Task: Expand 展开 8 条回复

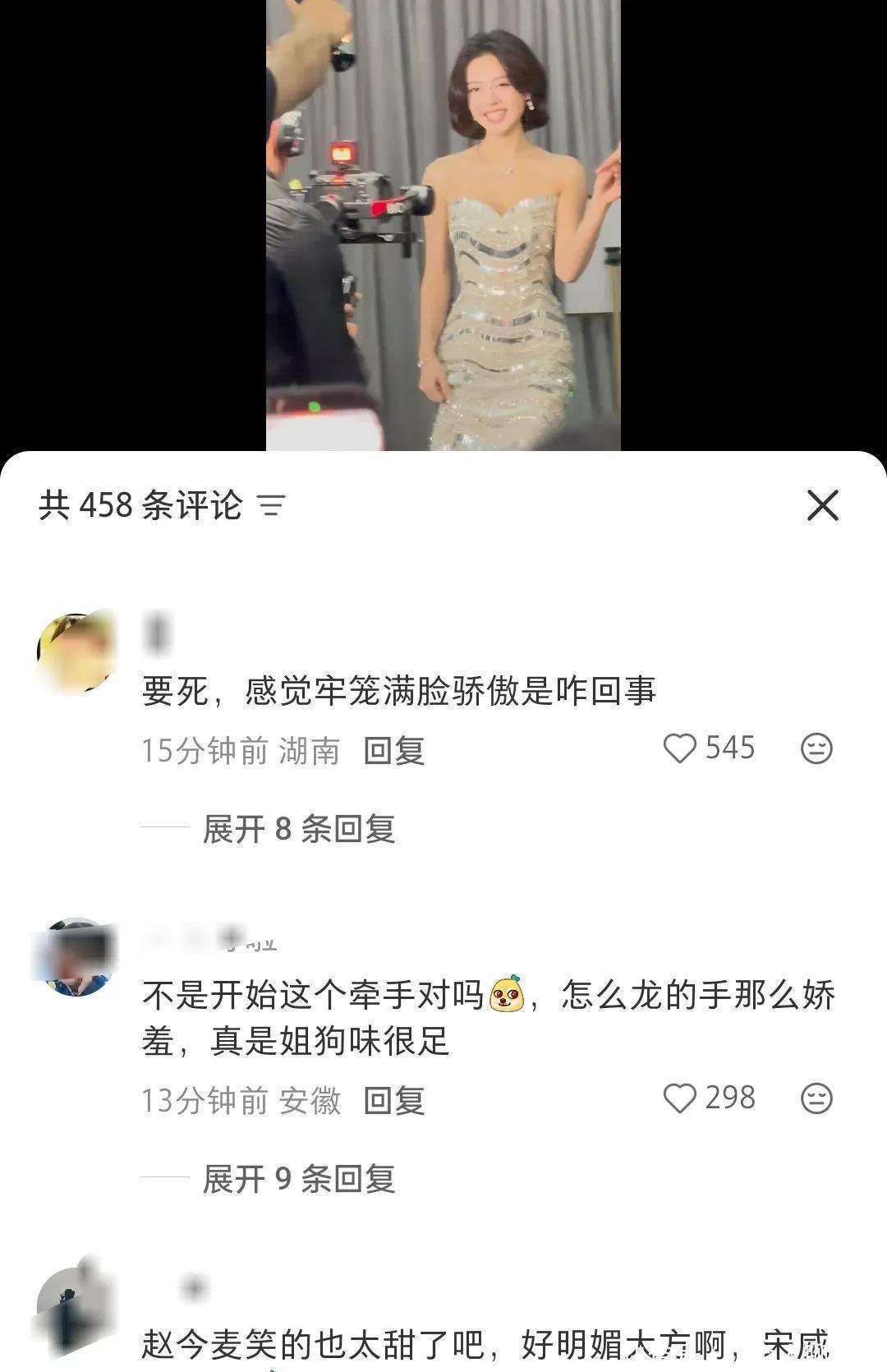Action: [x=298, y=829]
